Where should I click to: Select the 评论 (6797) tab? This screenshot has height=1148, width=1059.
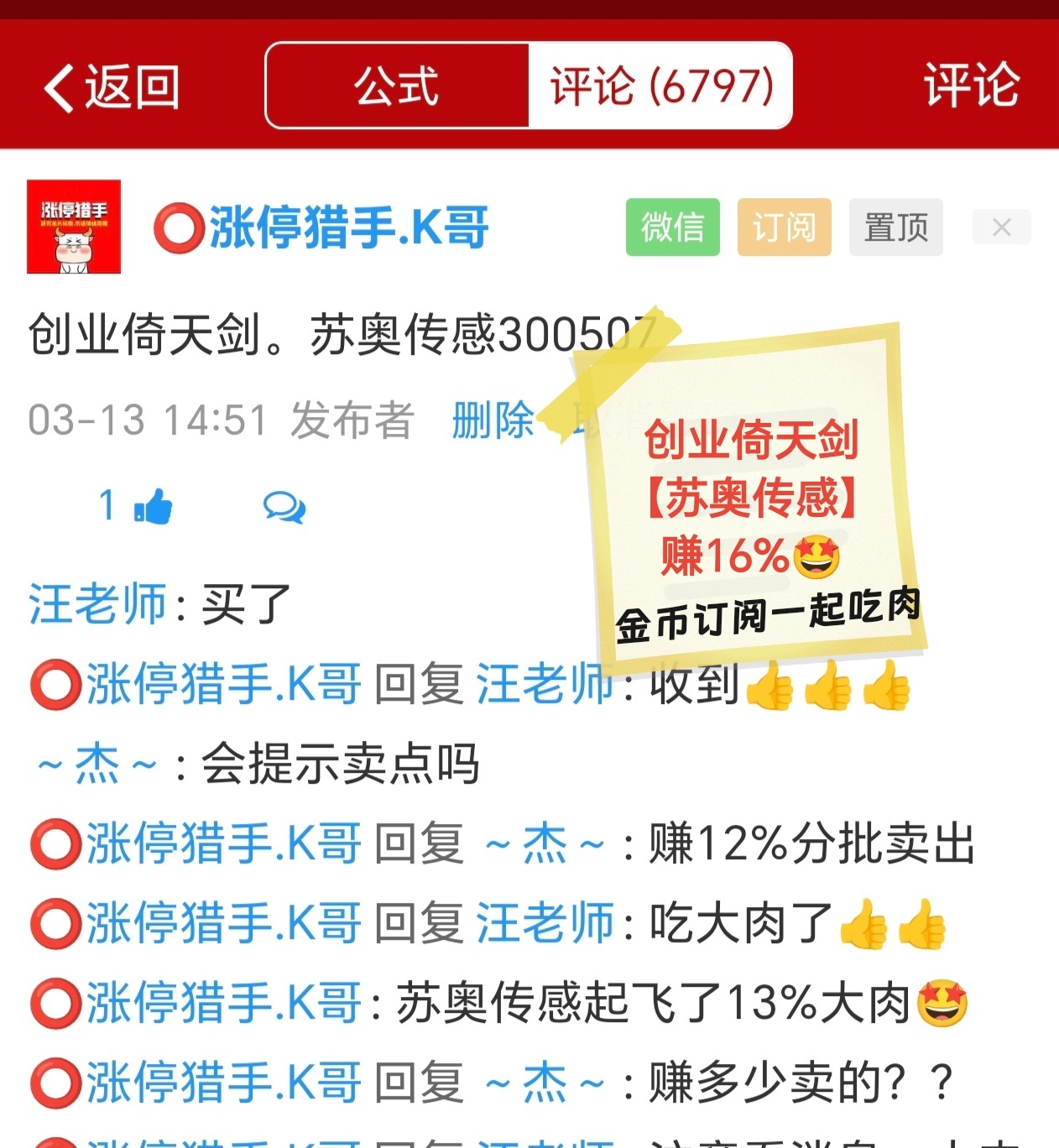[x=660, y=86]
